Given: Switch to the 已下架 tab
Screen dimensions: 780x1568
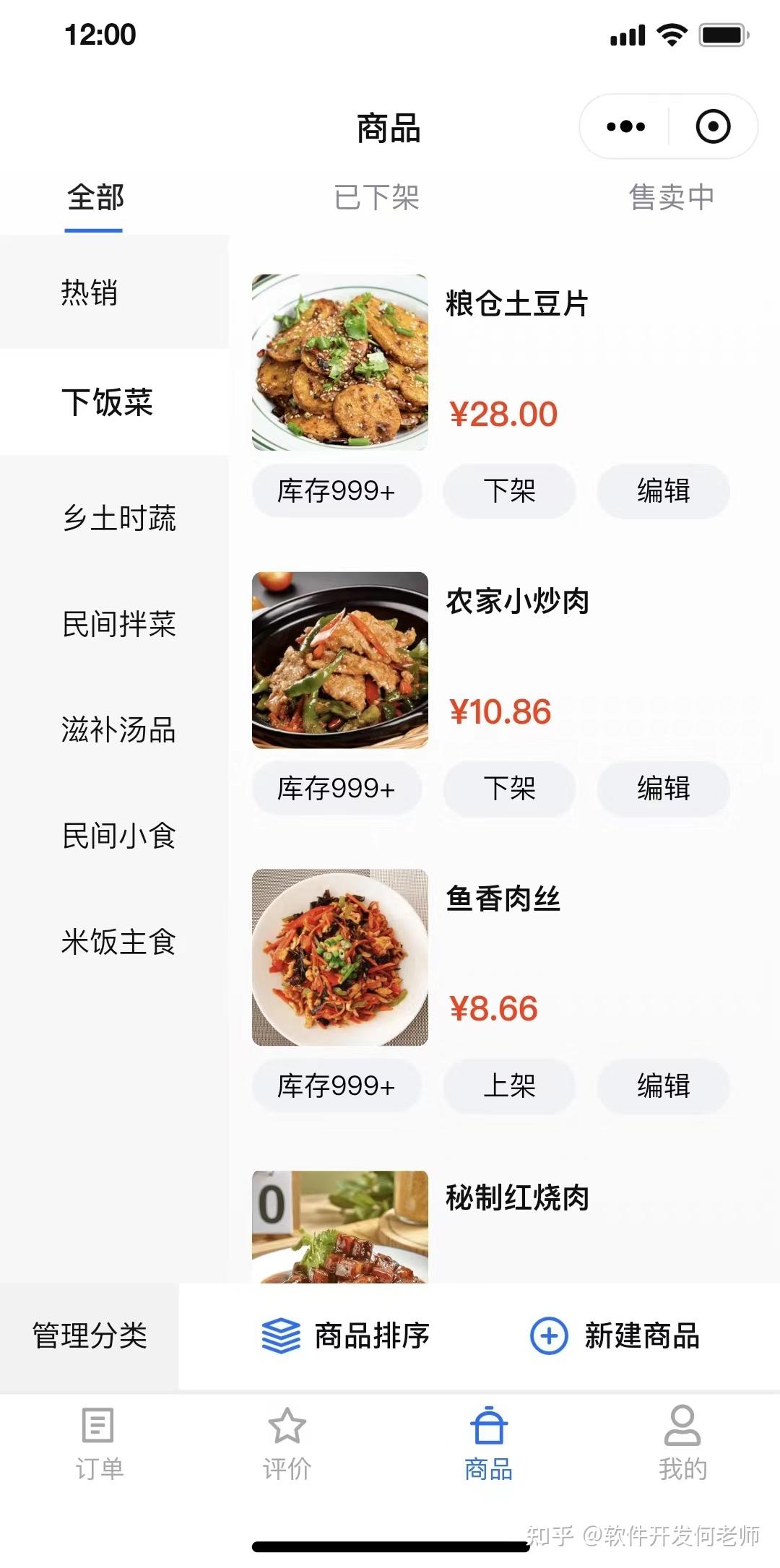Looking at the screenshot, I should click(x=376, y=198).
